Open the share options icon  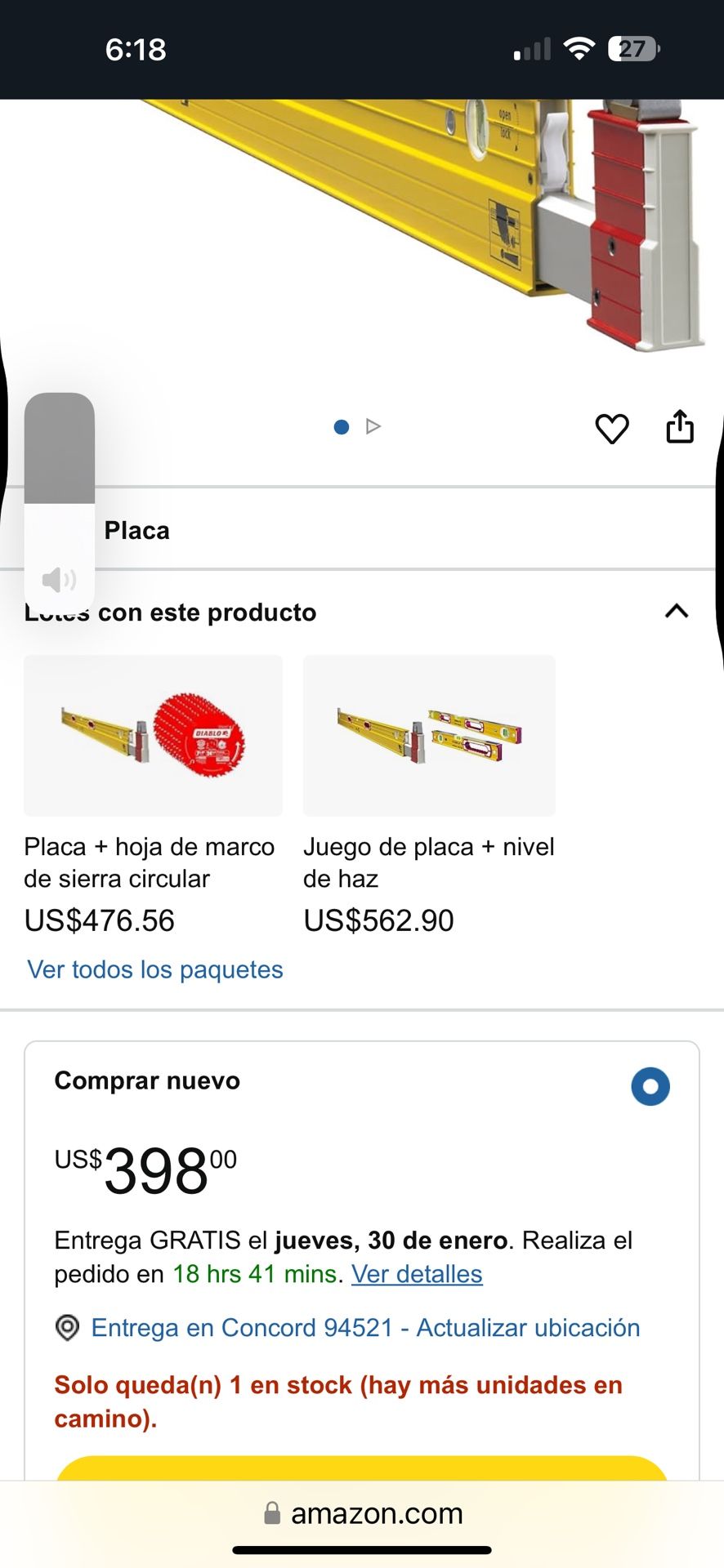click(x=681, y=425)
